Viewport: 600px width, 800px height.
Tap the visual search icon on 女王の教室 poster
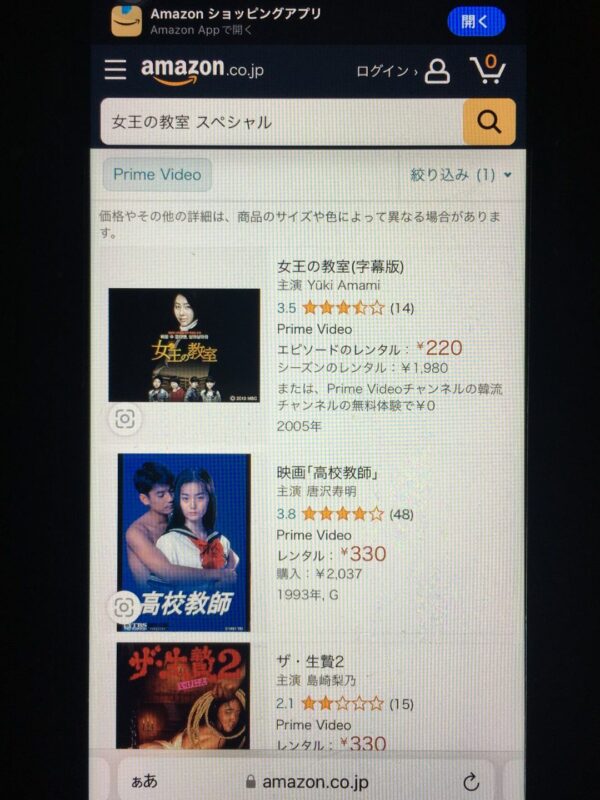tap(125, 419)
